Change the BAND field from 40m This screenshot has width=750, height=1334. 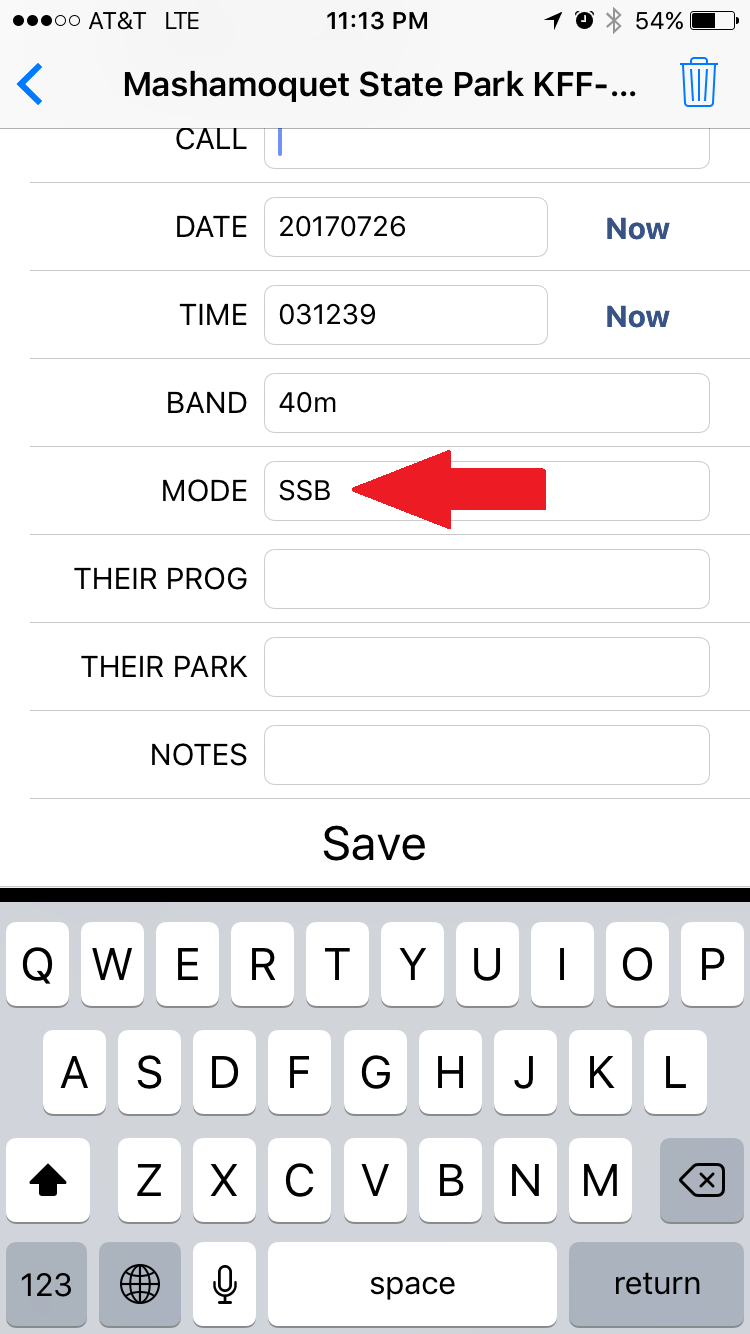pyautogui.click(x=487, y=403)
